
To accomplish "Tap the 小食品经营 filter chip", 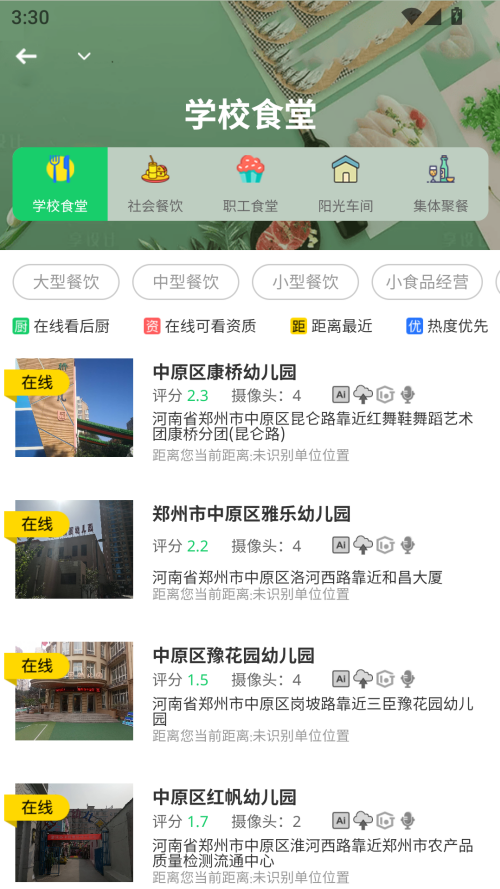I will [x=427, y=282].
